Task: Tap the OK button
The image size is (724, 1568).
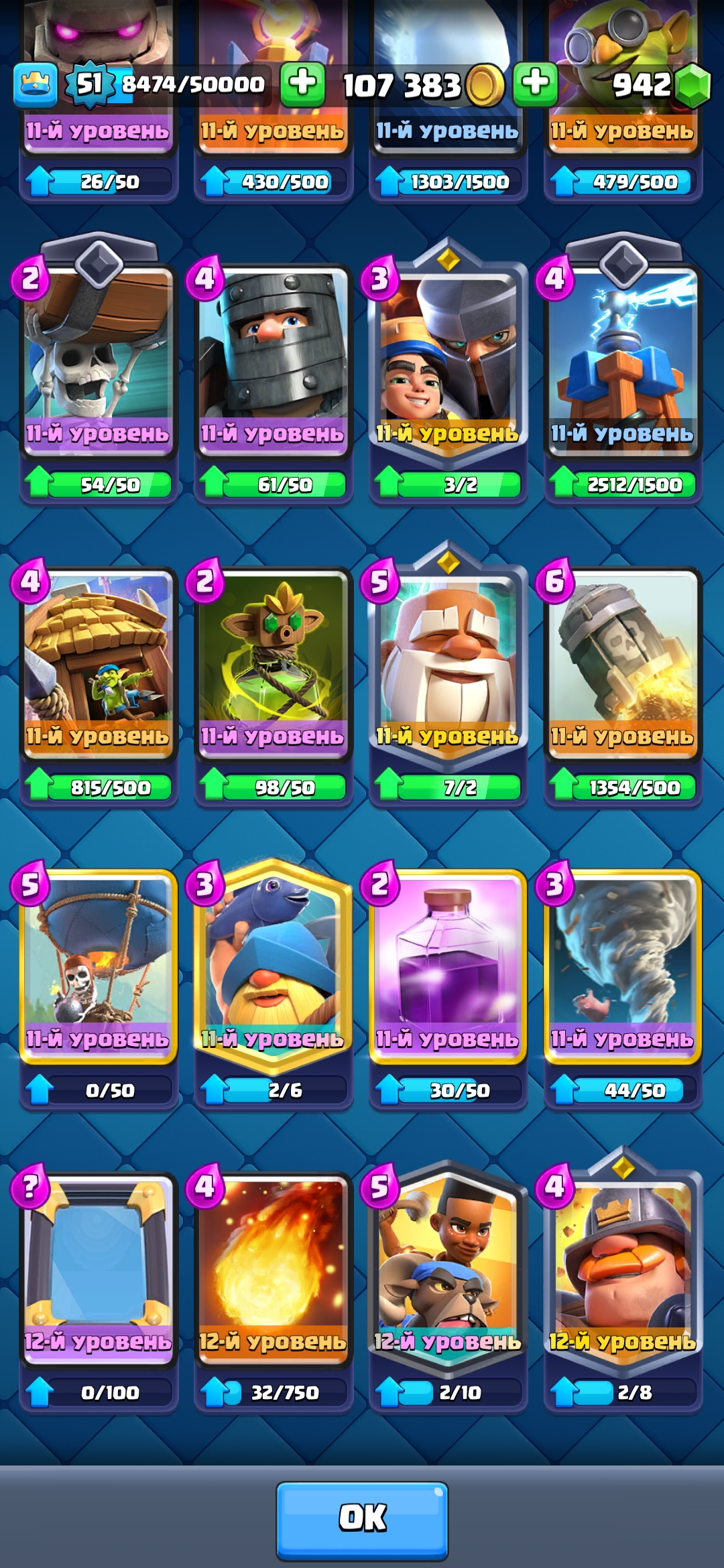Action: pyautogui.click(x=362, y=1520)
